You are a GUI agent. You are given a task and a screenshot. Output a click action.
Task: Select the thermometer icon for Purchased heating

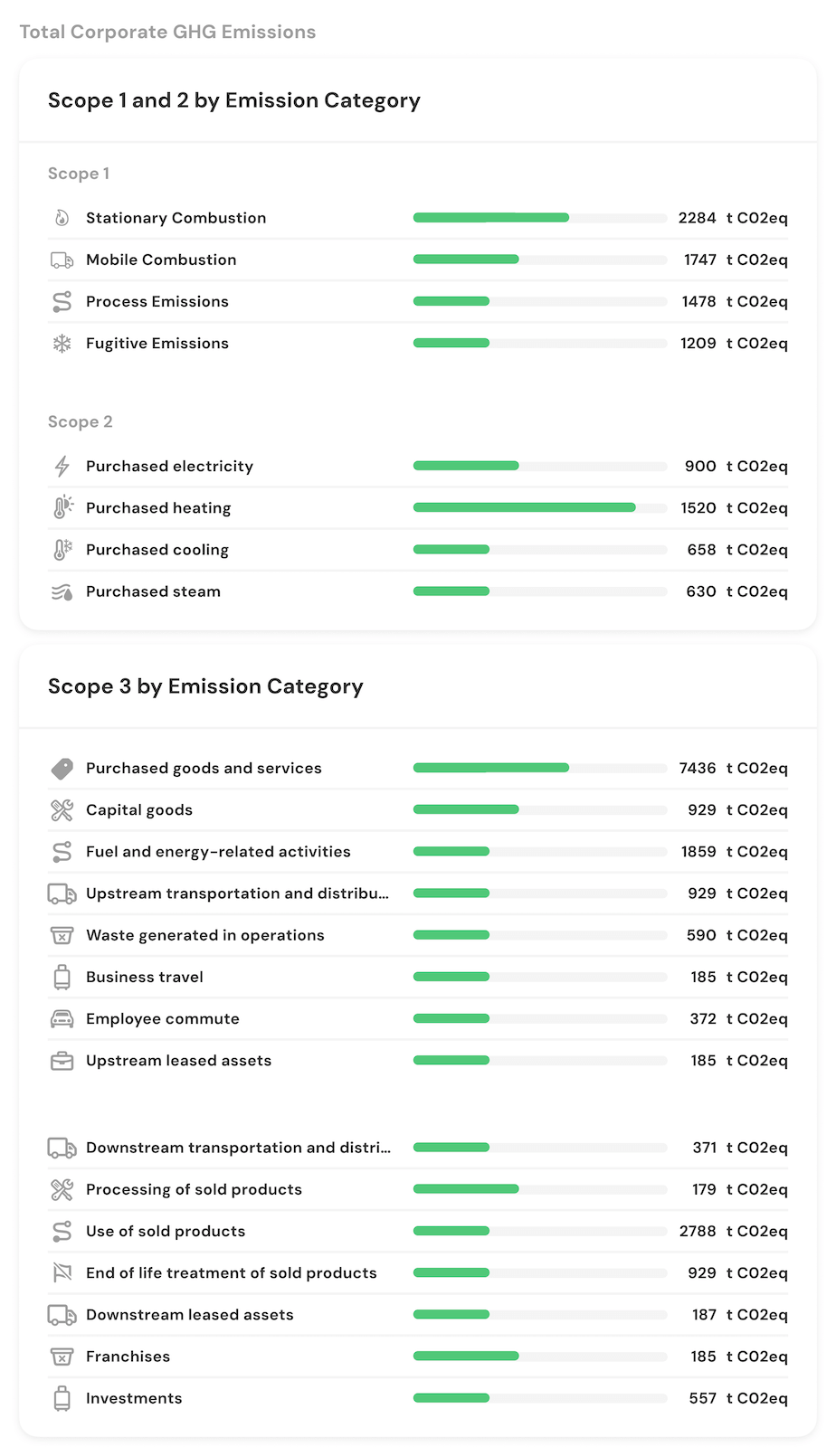pos(61,507)
